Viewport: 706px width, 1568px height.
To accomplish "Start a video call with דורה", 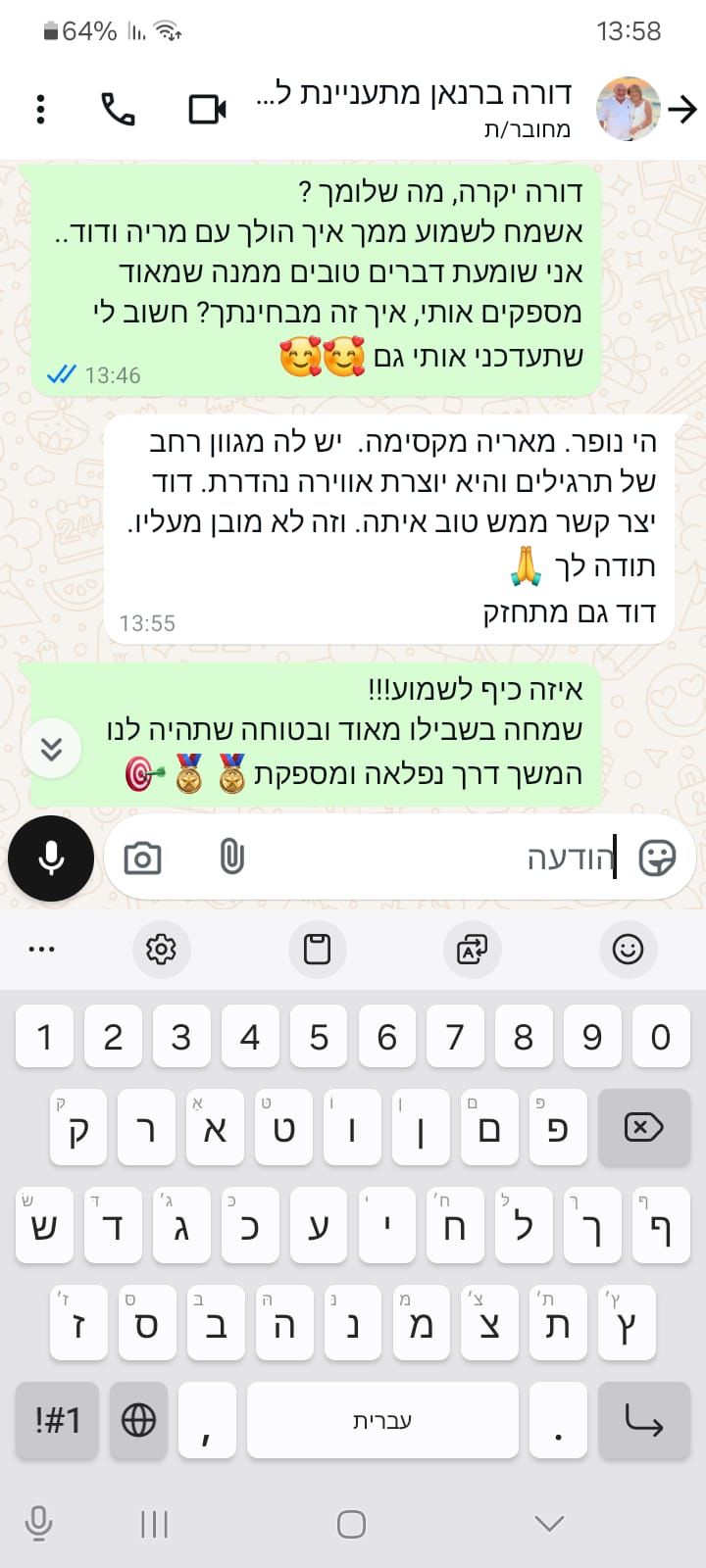I will pyautogui.click(x=207, y=109).
